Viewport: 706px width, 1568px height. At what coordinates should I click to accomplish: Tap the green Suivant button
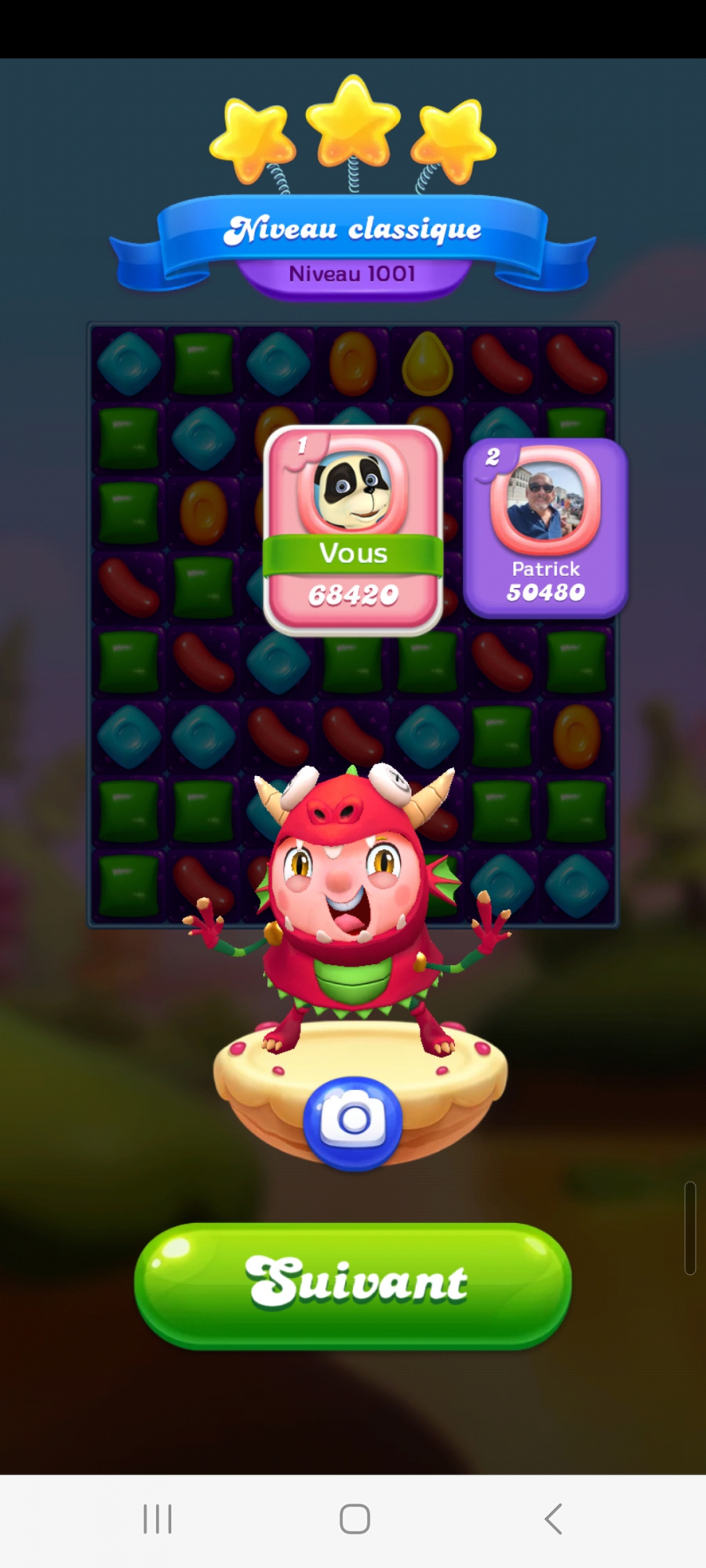tap(353, 1284)
